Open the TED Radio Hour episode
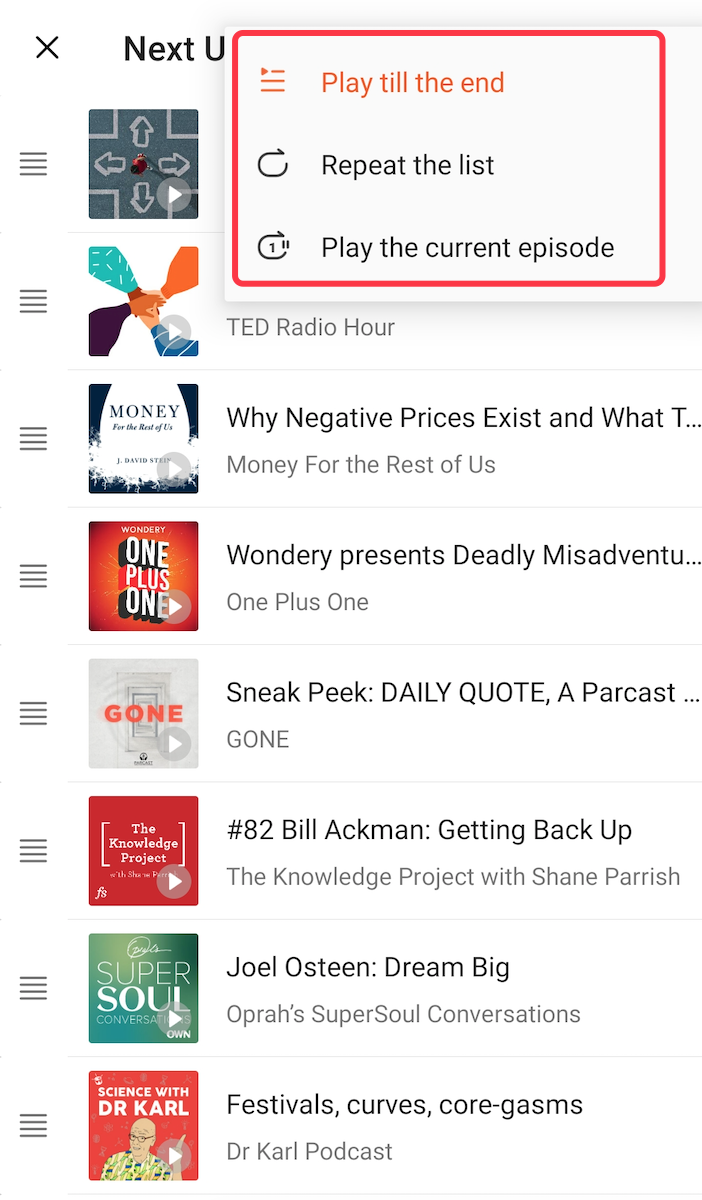This screenshot has height=1200, width=702. (311, 328)
